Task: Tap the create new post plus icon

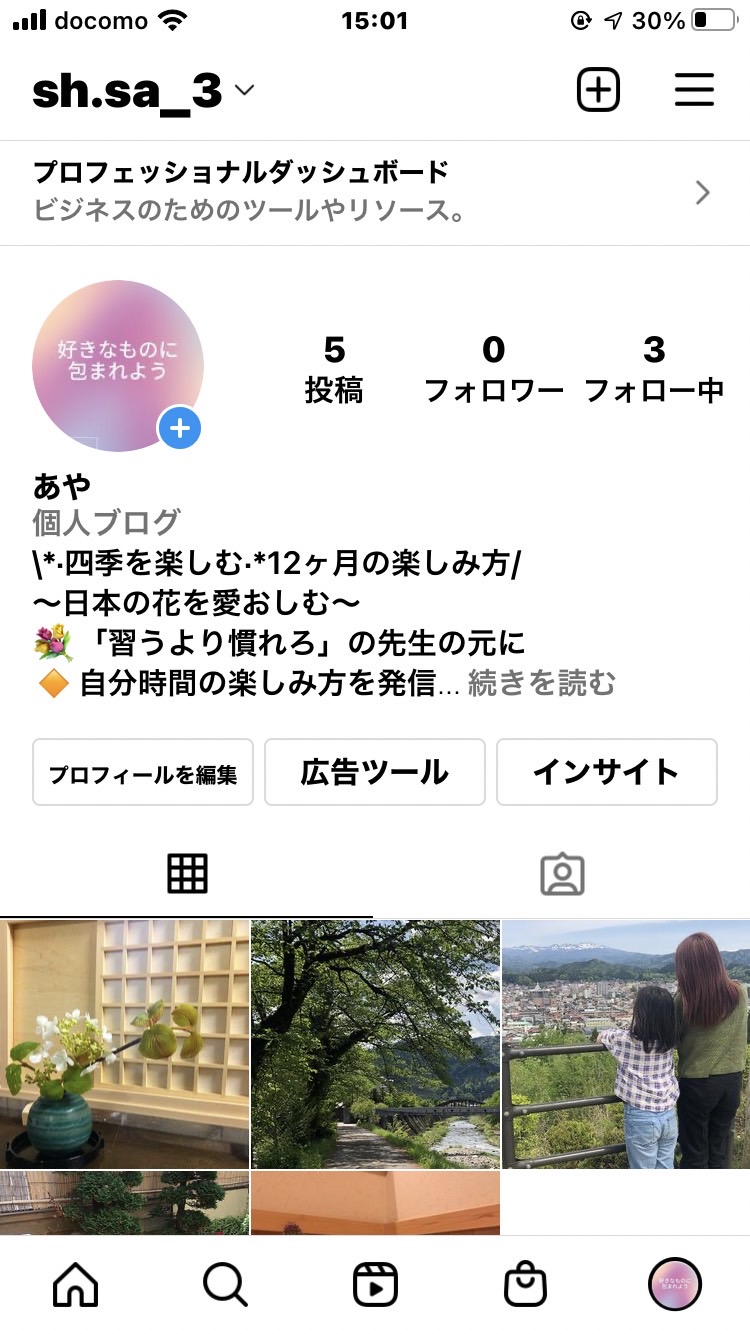Action: coord(598,90)
